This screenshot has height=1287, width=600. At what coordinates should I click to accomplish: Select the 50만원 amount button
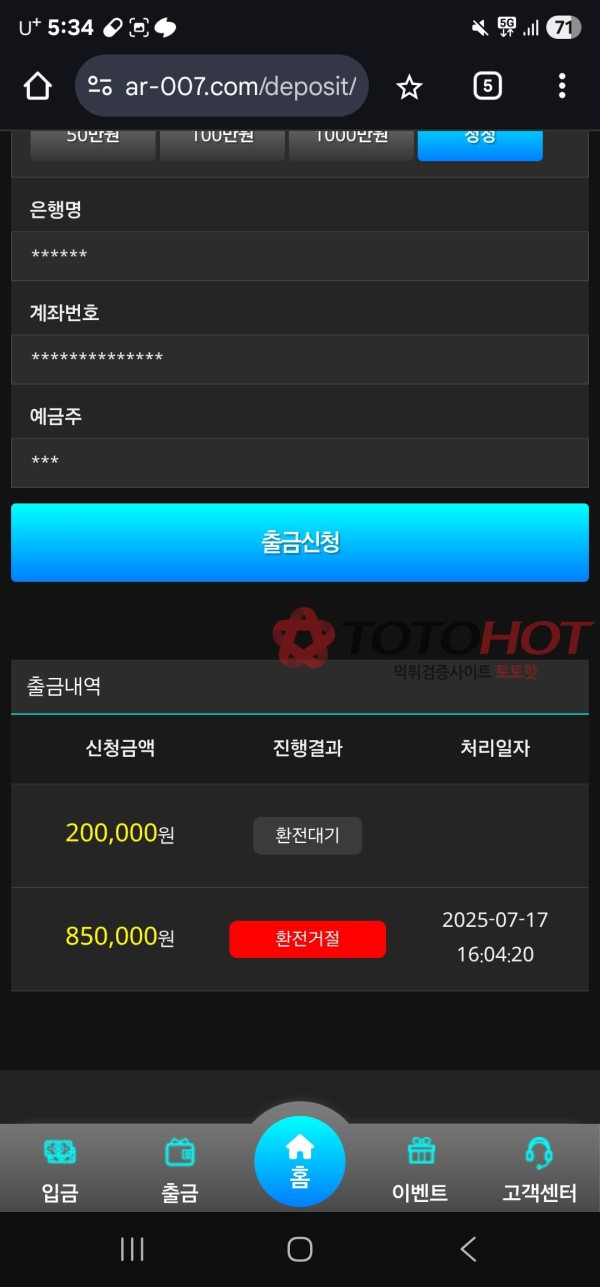(93, 143)
